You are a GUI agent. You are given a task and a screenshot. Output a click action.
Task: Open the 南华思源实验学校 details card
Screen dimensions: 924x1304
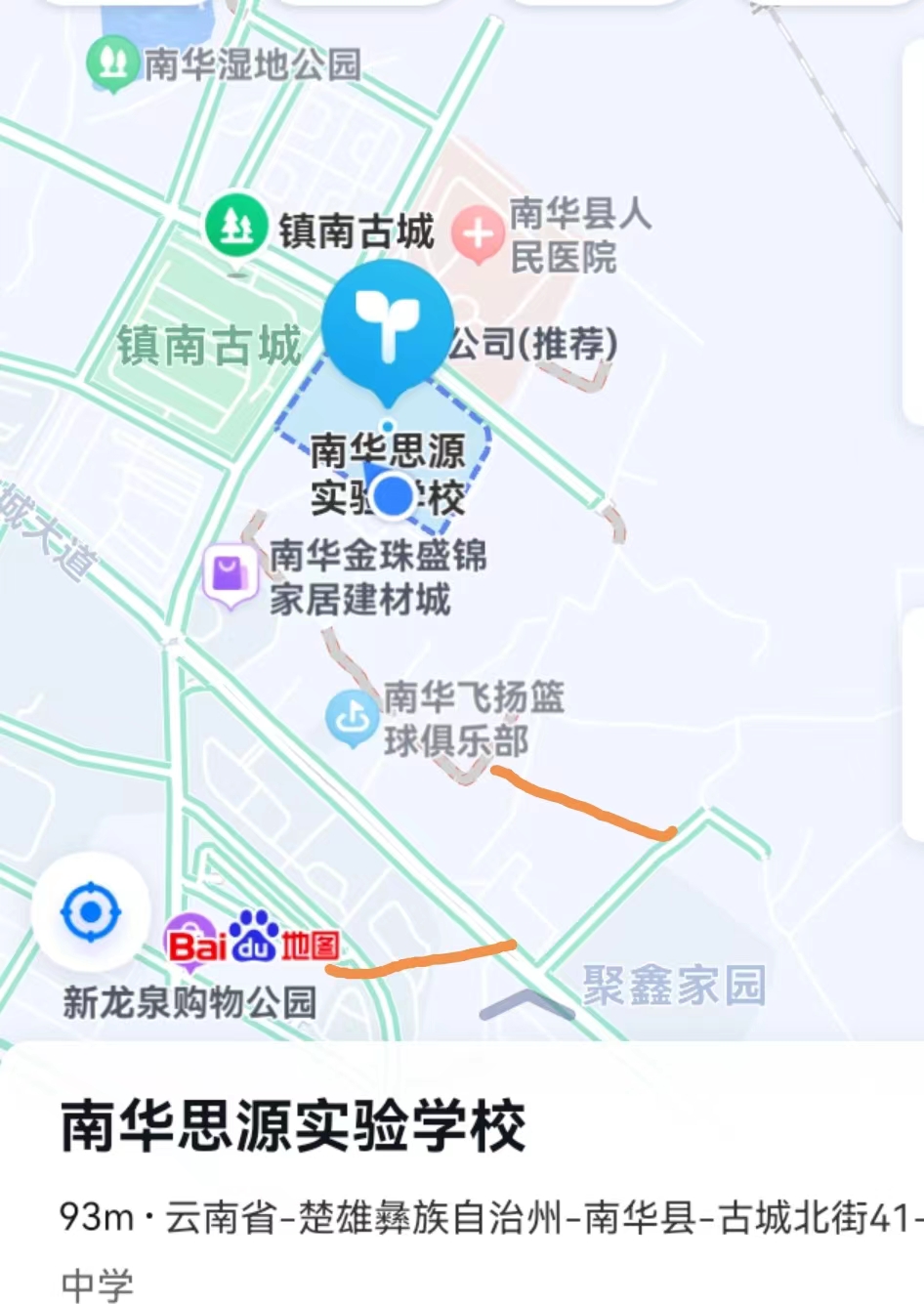pos(293,1126)
